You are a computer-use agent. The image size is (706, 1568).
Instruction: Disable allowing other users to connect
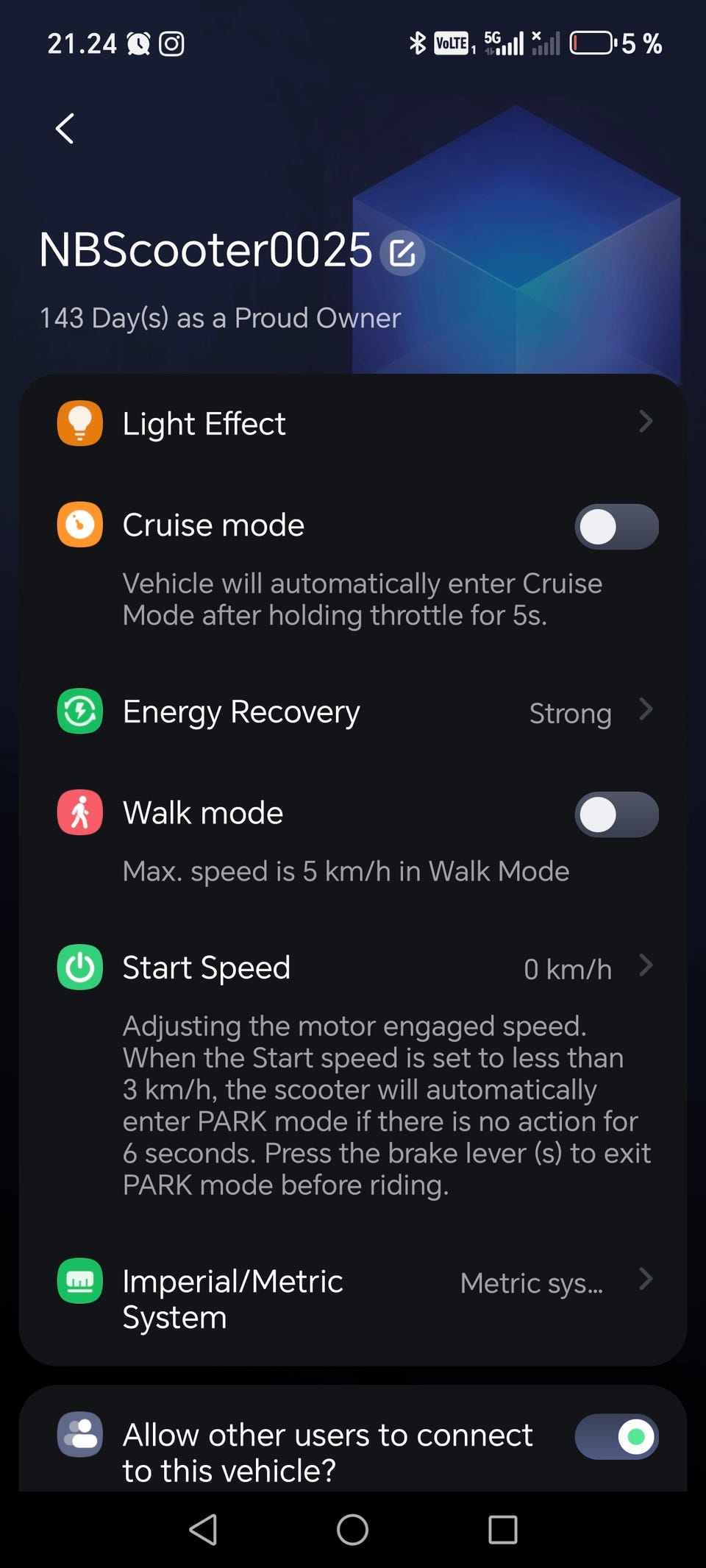(x=616, y=1436)
